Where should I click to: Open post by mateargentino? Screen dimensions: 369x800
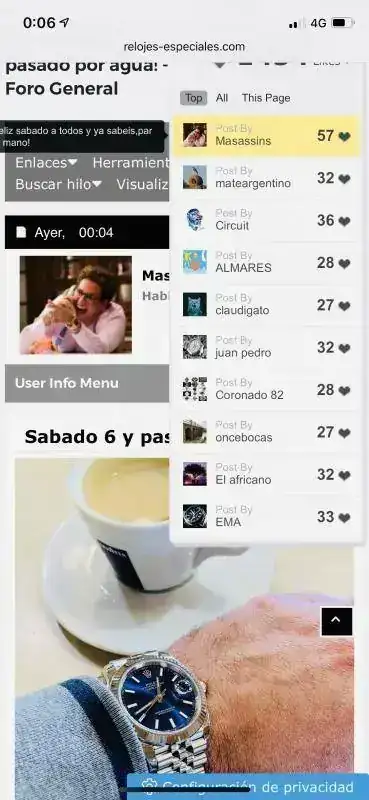[267, 178]
